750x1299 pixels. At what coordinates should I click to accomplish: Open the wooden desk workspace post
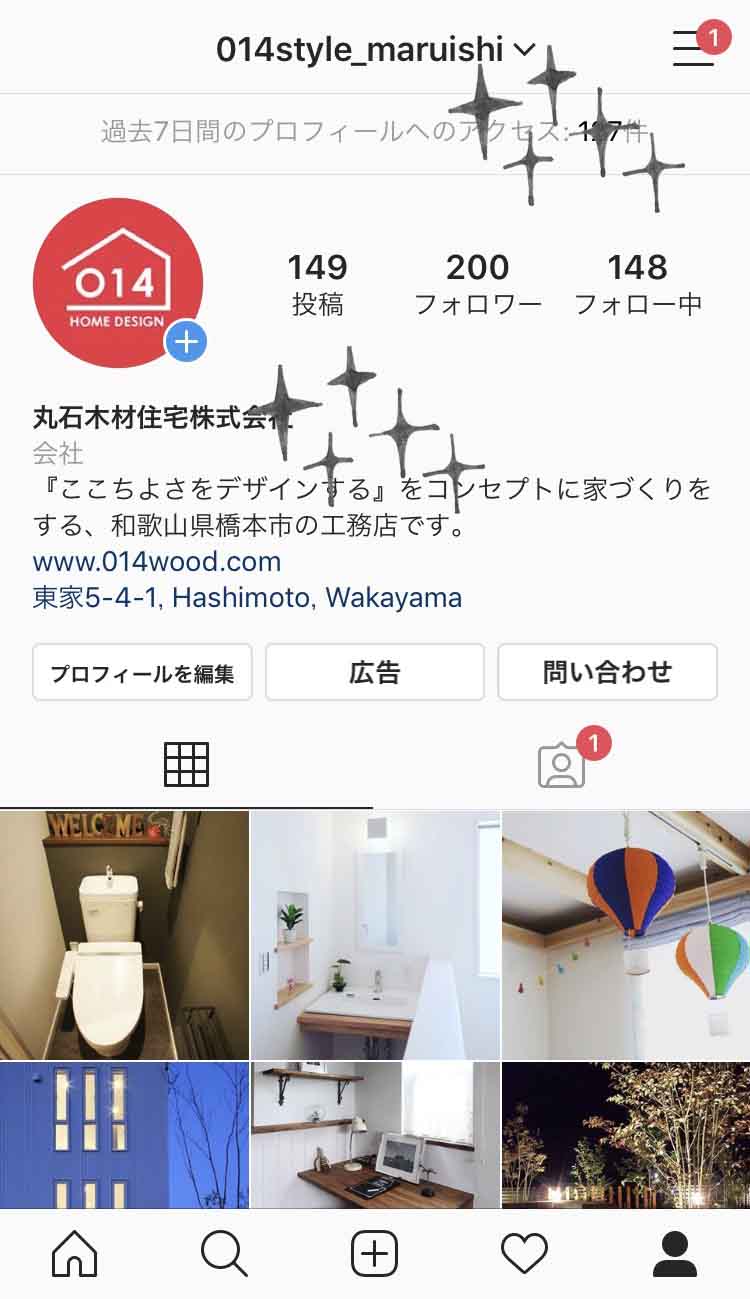coord(375,1135)
